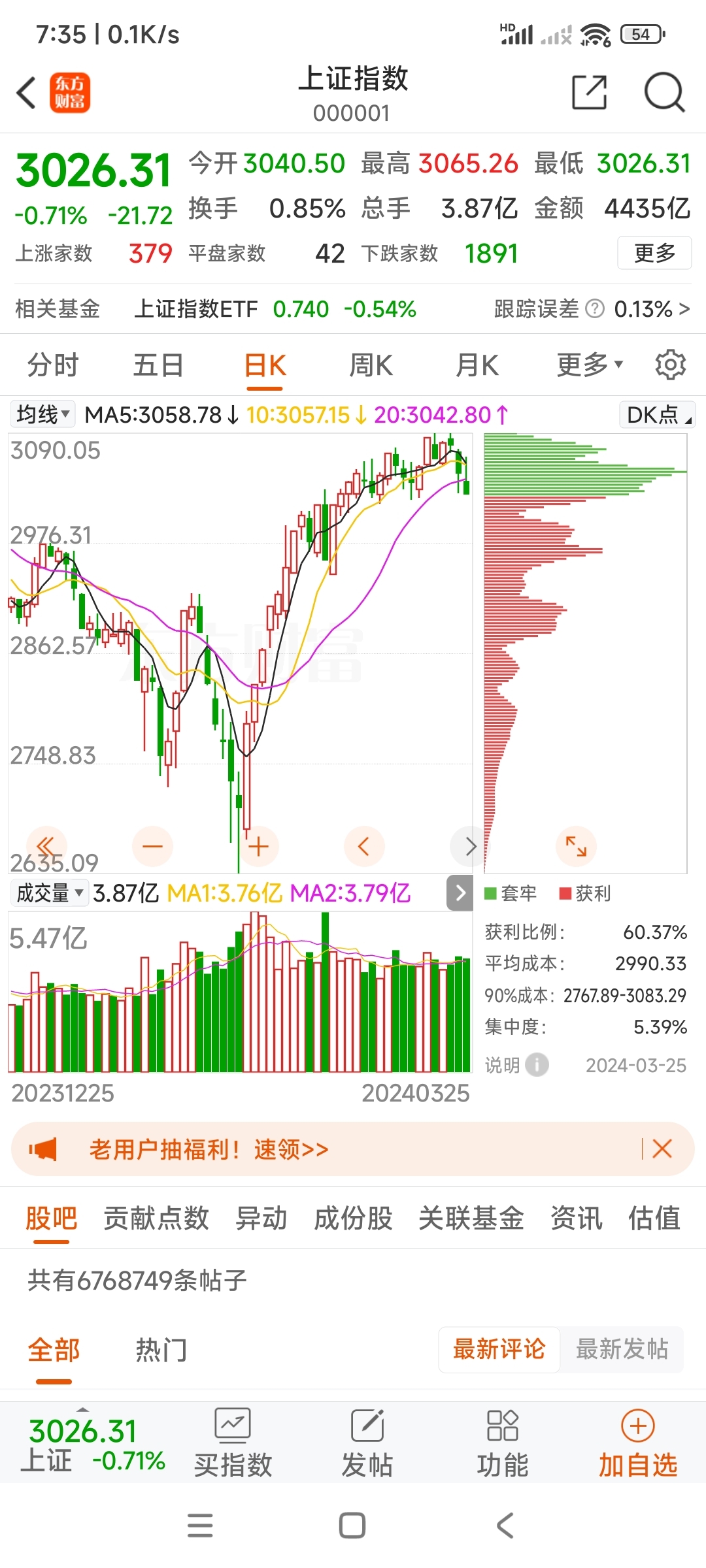The width and height of the screenshot is (706, 1568).
Task: Dismiss the 老用户抽福利 promotion banner
Action: click(x=662, y=1149)
